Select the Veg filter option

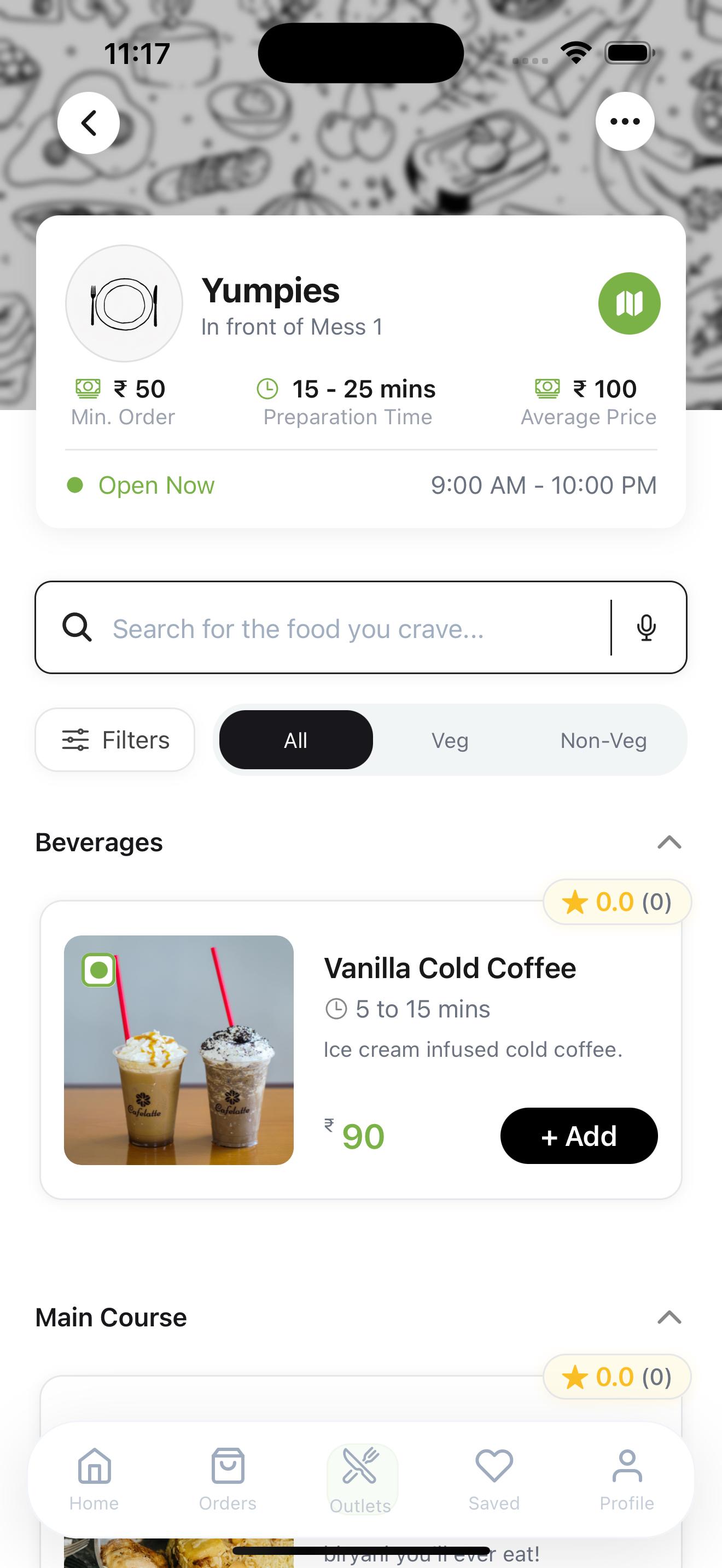coord(450,740)
